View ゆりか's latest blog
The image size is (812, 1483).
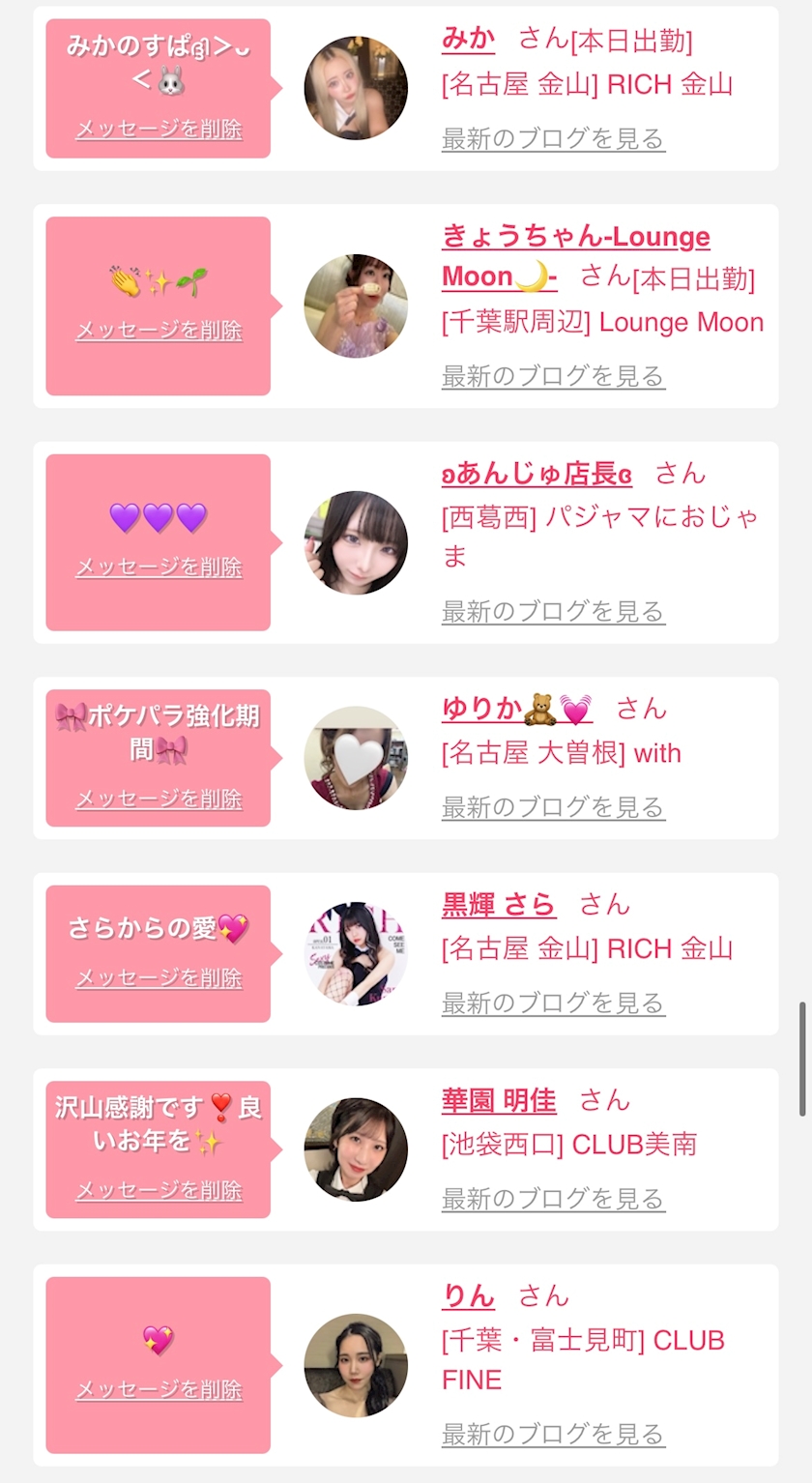(553, 807)
